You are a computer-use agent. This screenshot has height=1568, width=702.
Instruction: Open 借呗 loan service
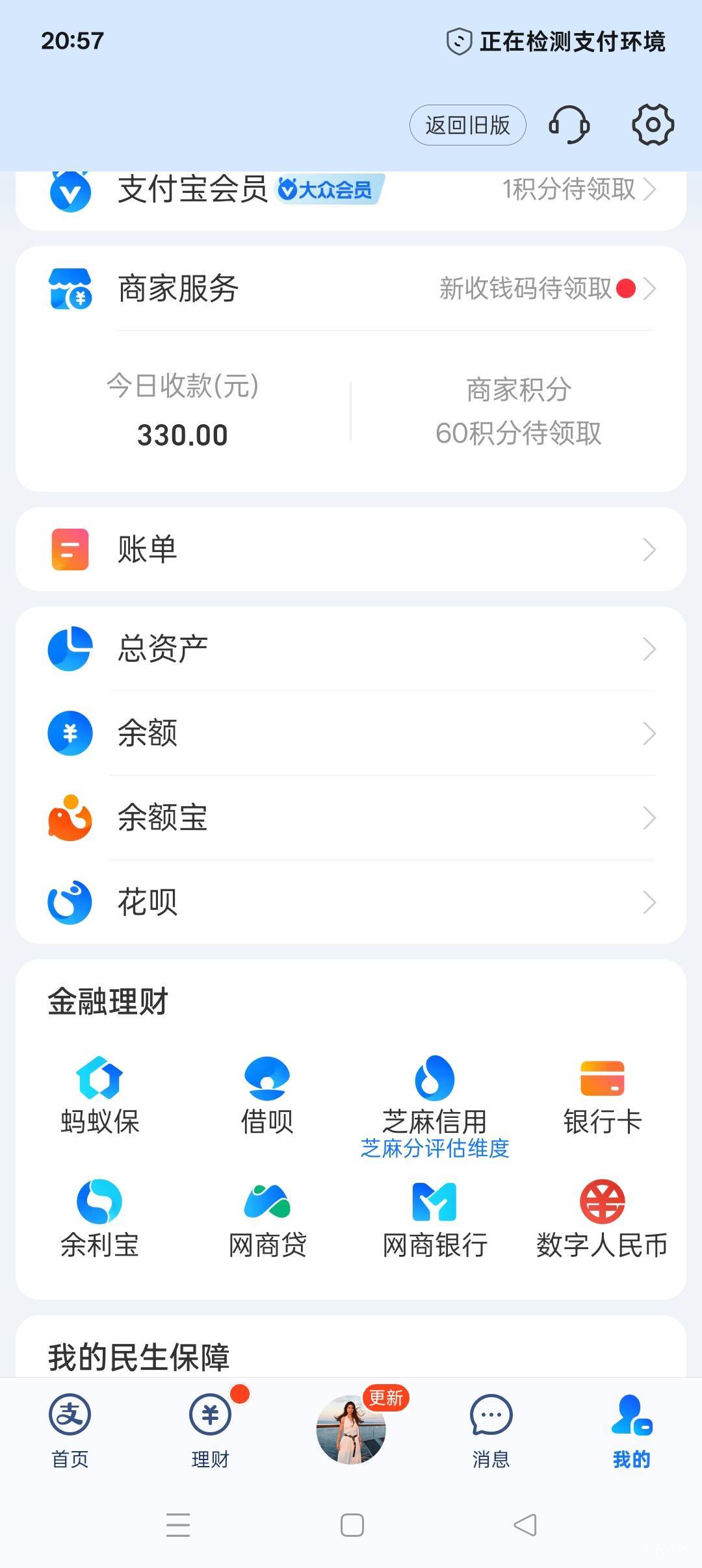(267, 1094)
